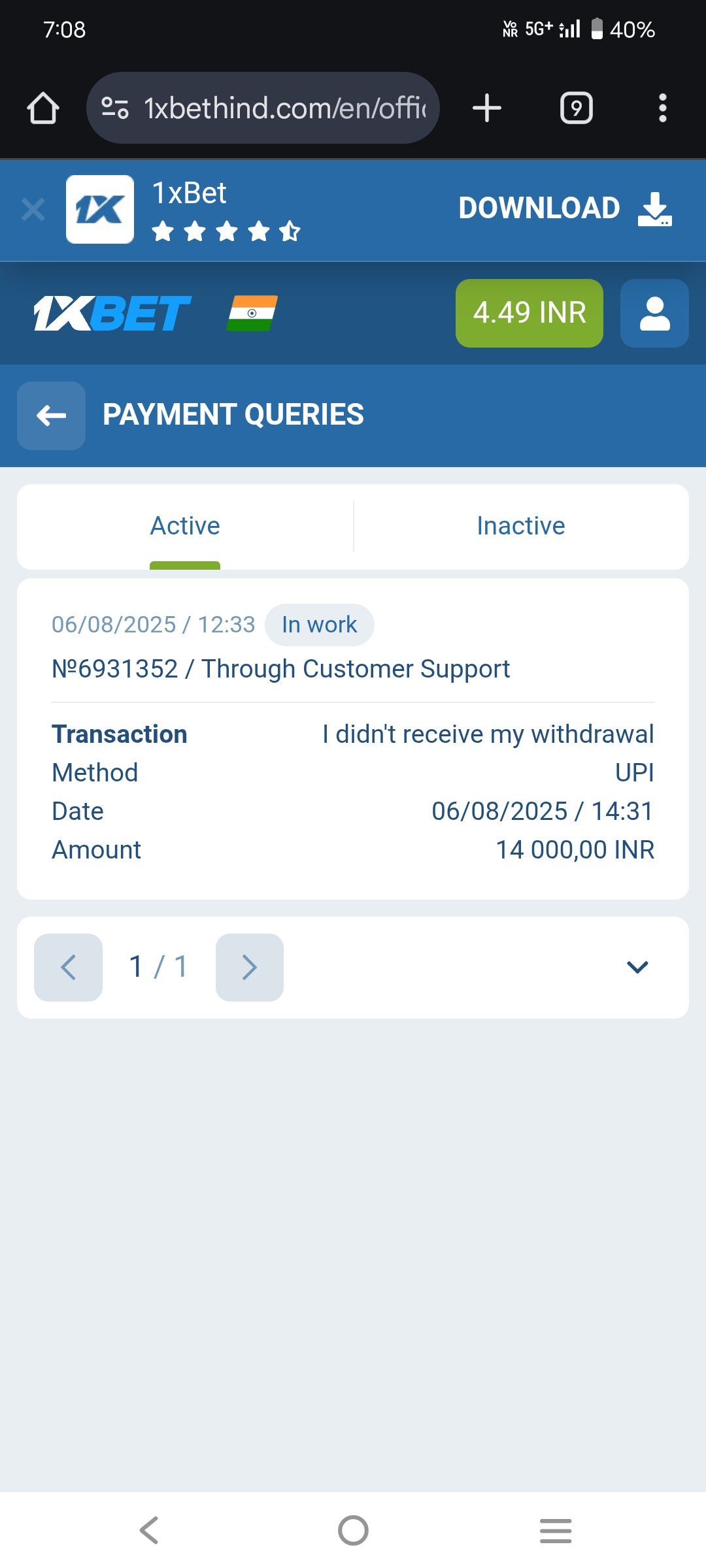Go back from Payment Queries
The image size is (706, 1568).
pyautogui.click(x=51, y=416)
